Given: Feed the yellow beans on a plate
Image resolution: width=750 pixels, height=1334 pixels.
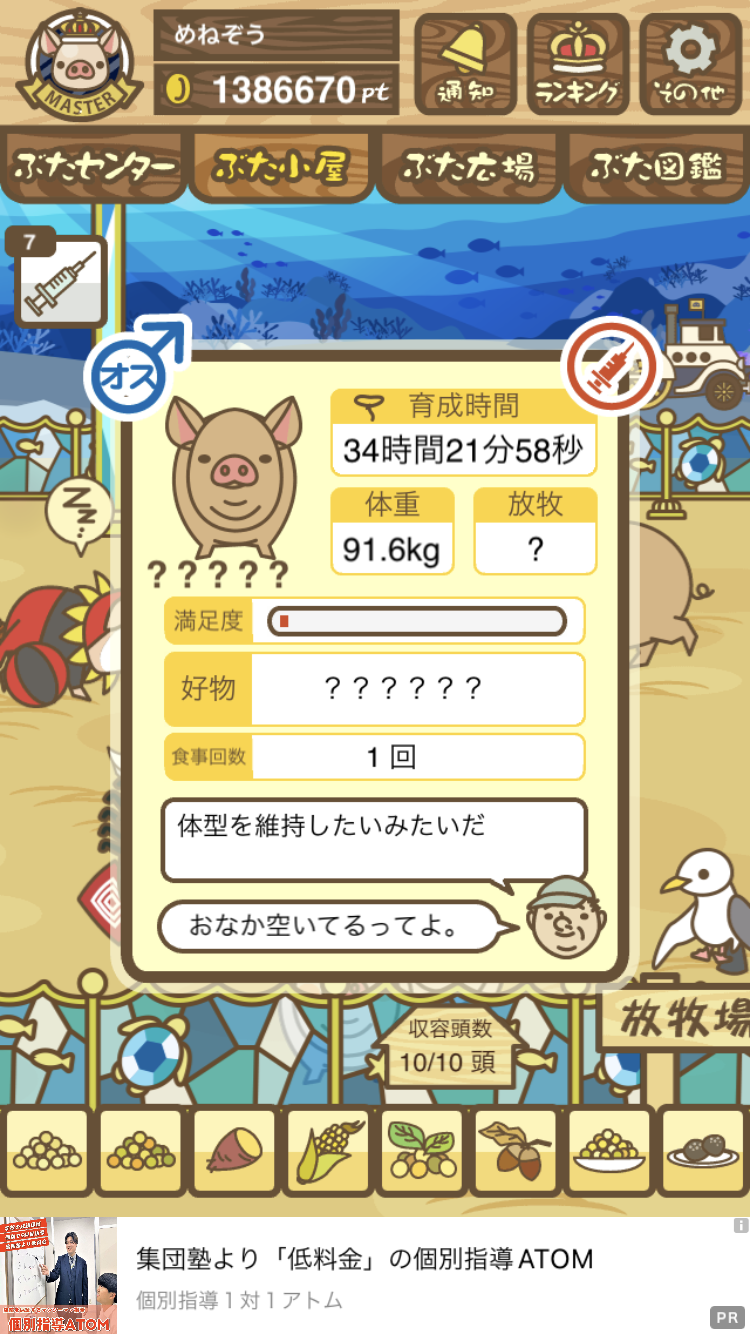Looking at the screenshot, I should [608, 1151].
